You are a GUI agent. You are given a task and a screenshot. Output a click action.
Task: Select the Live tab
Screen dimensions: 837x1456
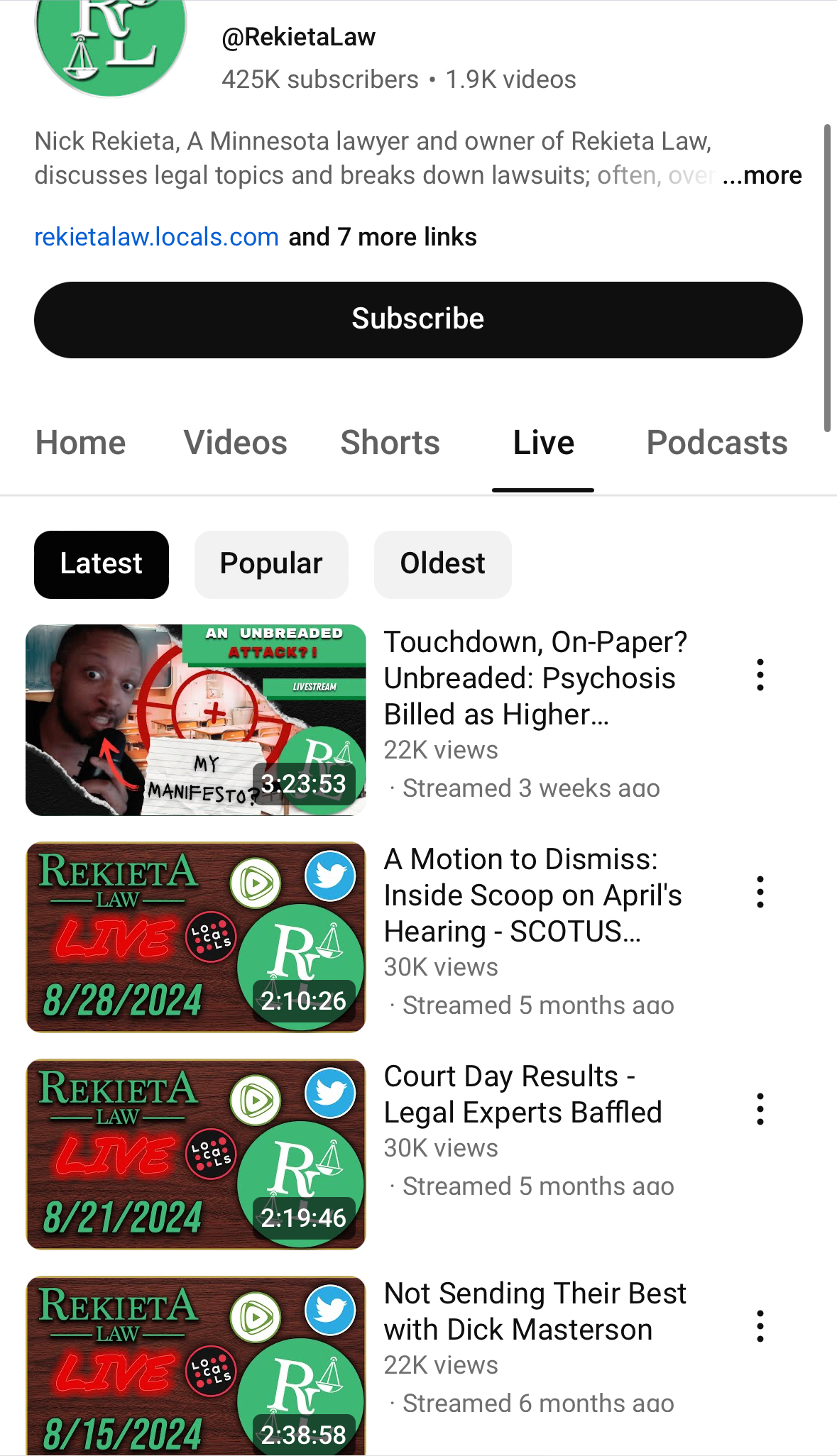[x=544, y=443]
